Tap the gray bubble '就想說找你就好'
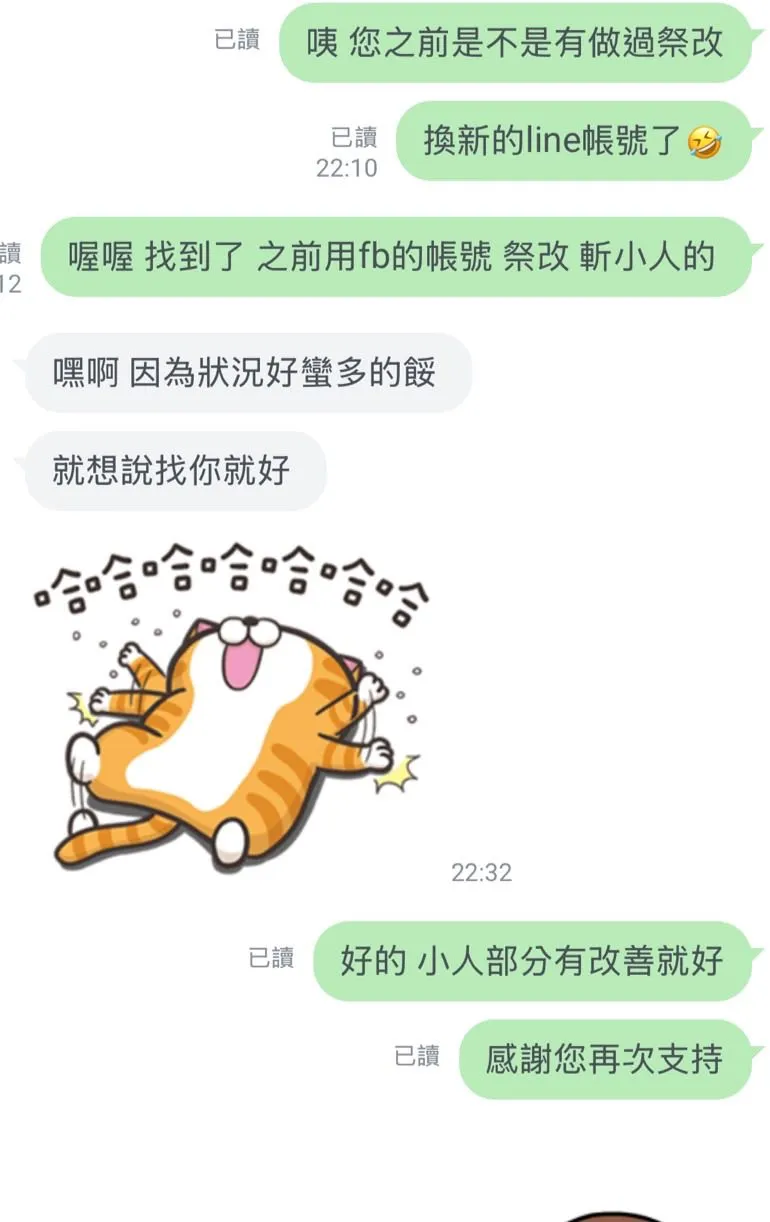Viewport: 770px width, 1222px height. [175, 471]
